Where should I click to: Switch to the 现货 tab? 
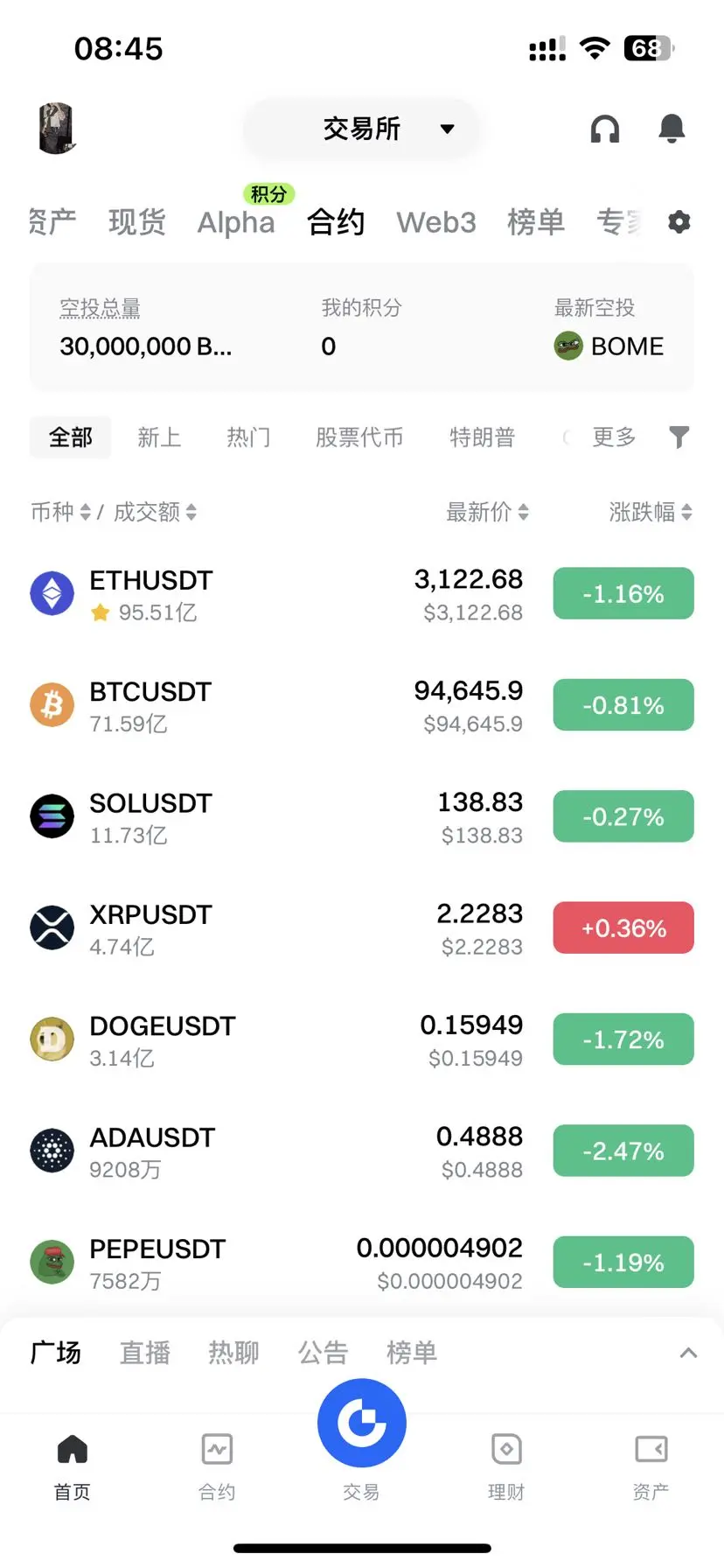pyautogui.click(x=136, y=222)
